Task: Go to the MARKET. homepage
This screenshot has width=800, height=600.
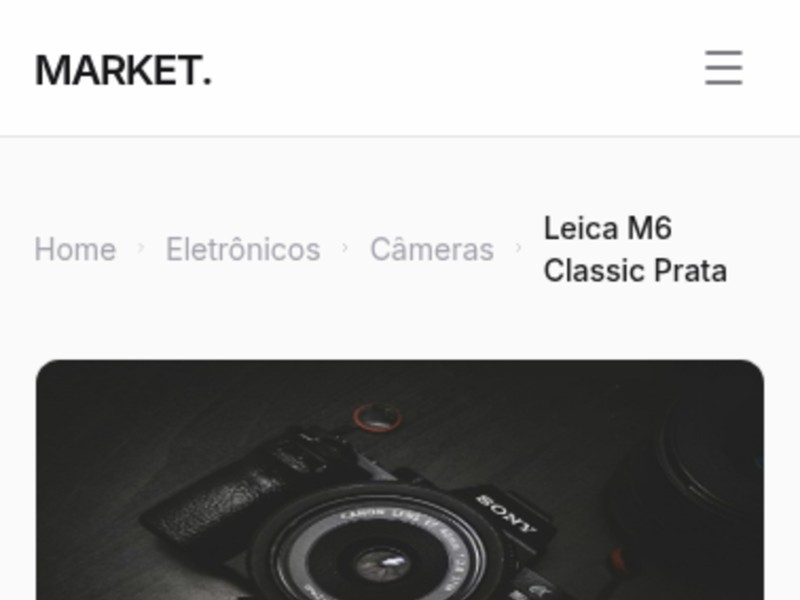Action: coord(123,70)
